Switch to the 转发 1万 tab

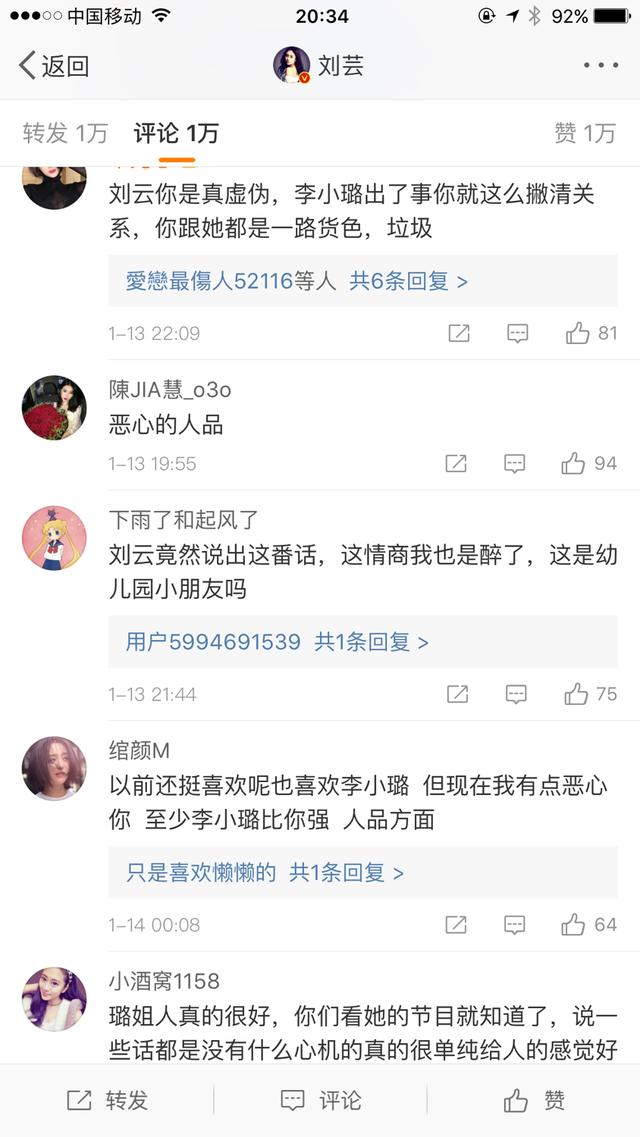point(65,133)
